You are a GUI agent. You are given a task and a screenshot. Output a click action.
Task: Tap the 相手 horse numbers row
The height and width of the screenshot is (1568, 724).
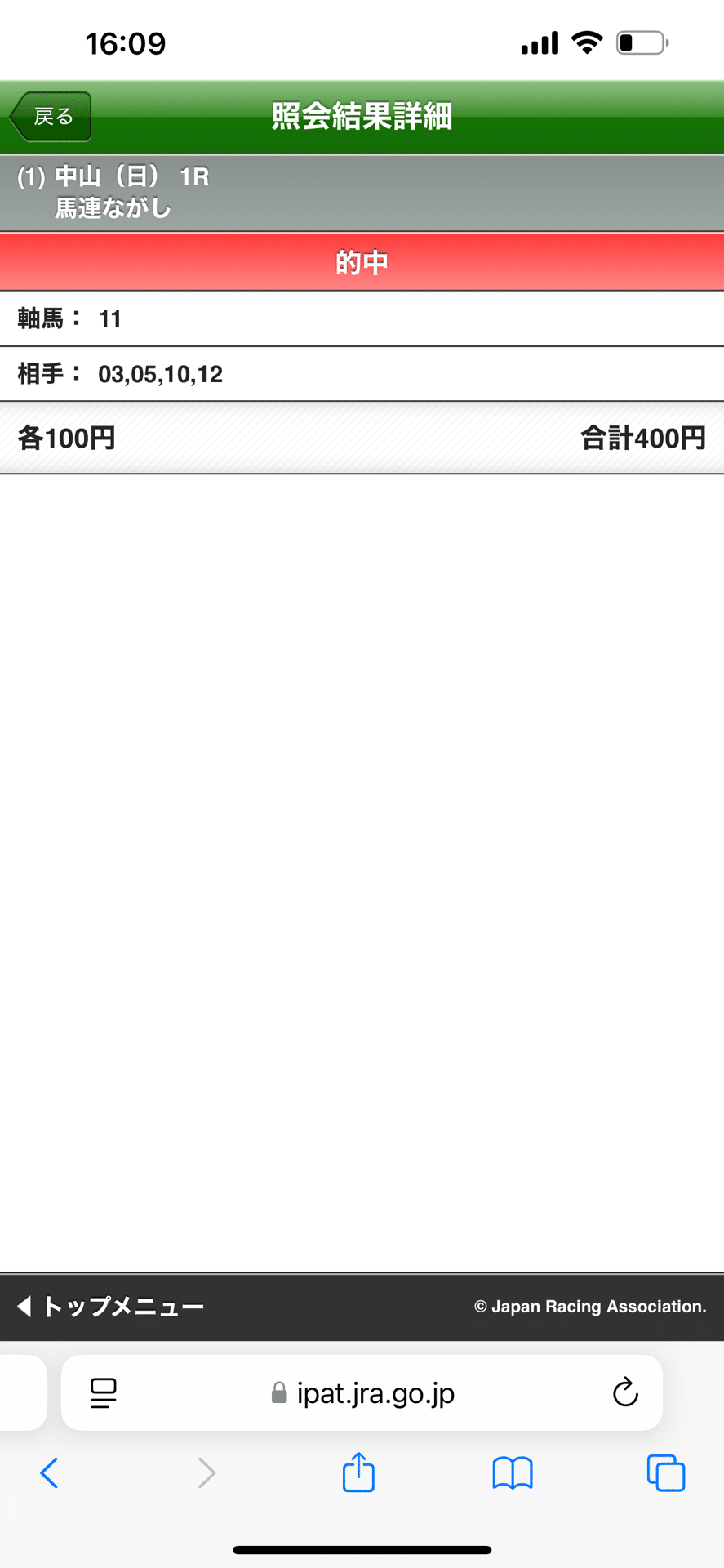pyautogui.click(x=362, y=373)
